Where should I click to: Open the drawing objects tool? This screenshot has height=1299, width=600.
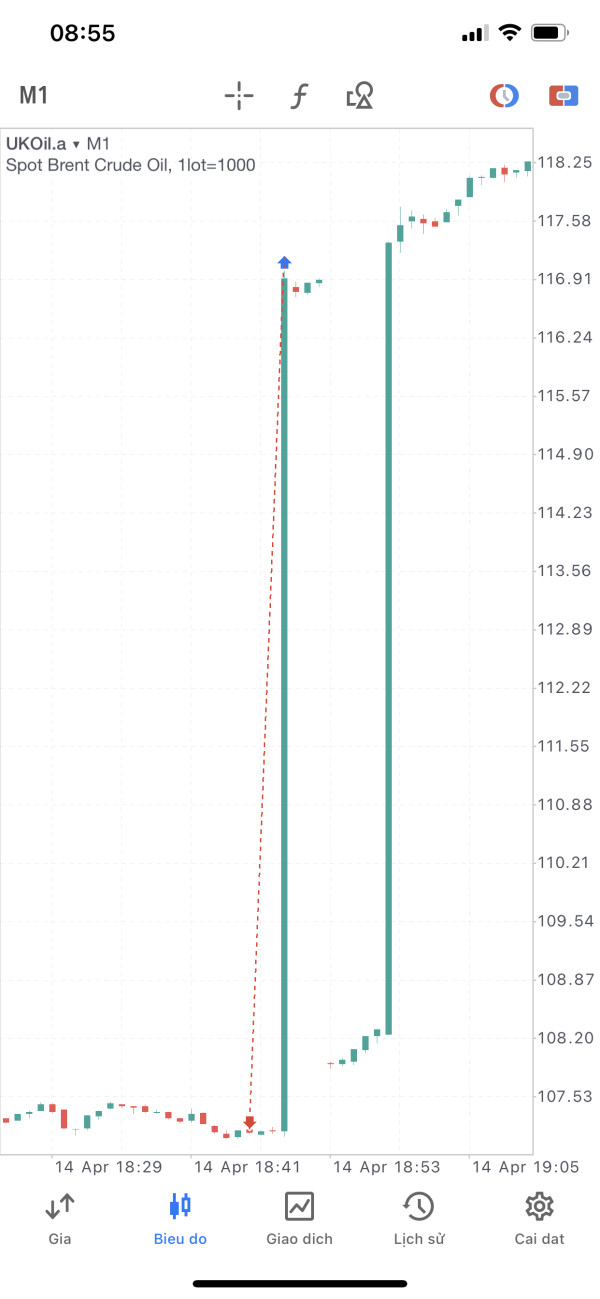coord(360,96)
